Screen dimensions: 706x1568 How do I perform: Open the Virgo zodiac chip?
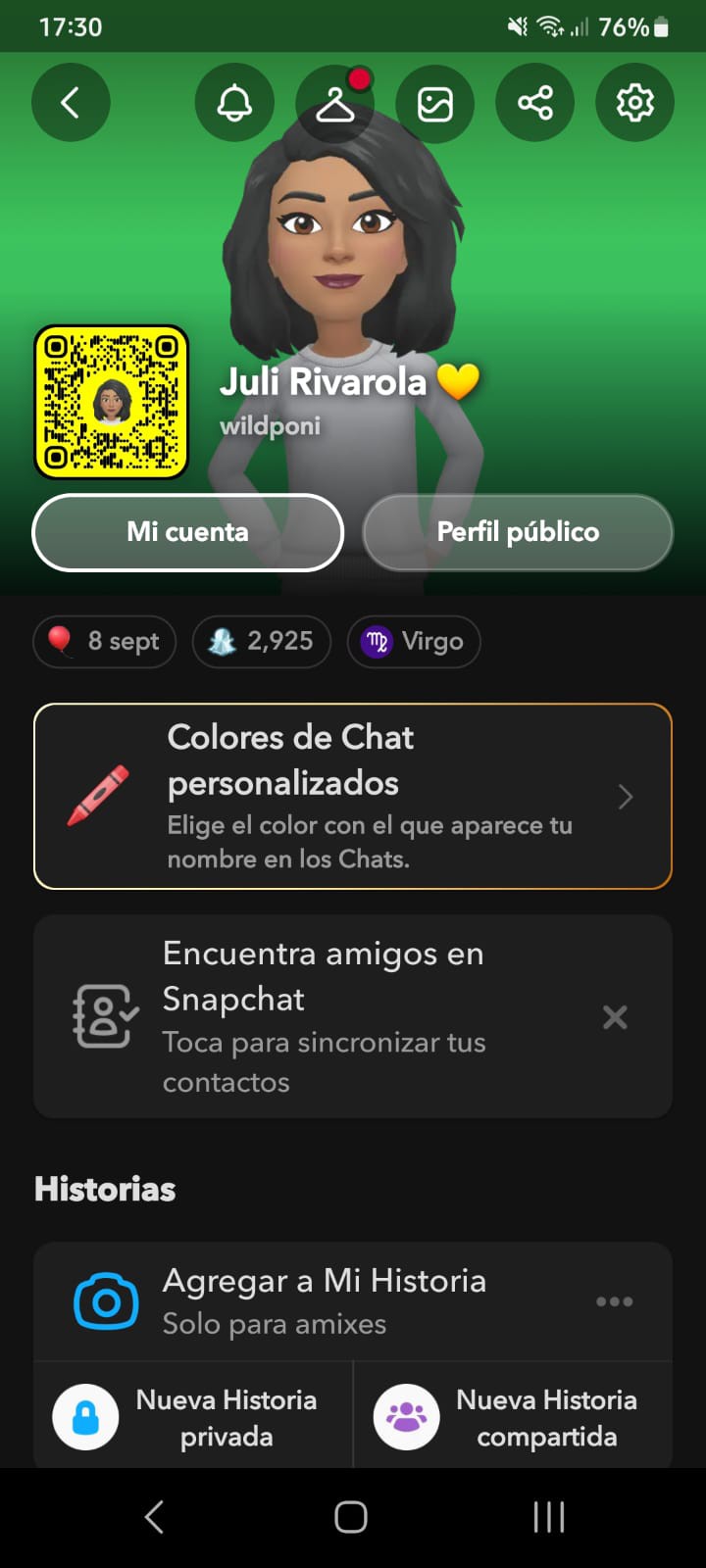[414, 642]
